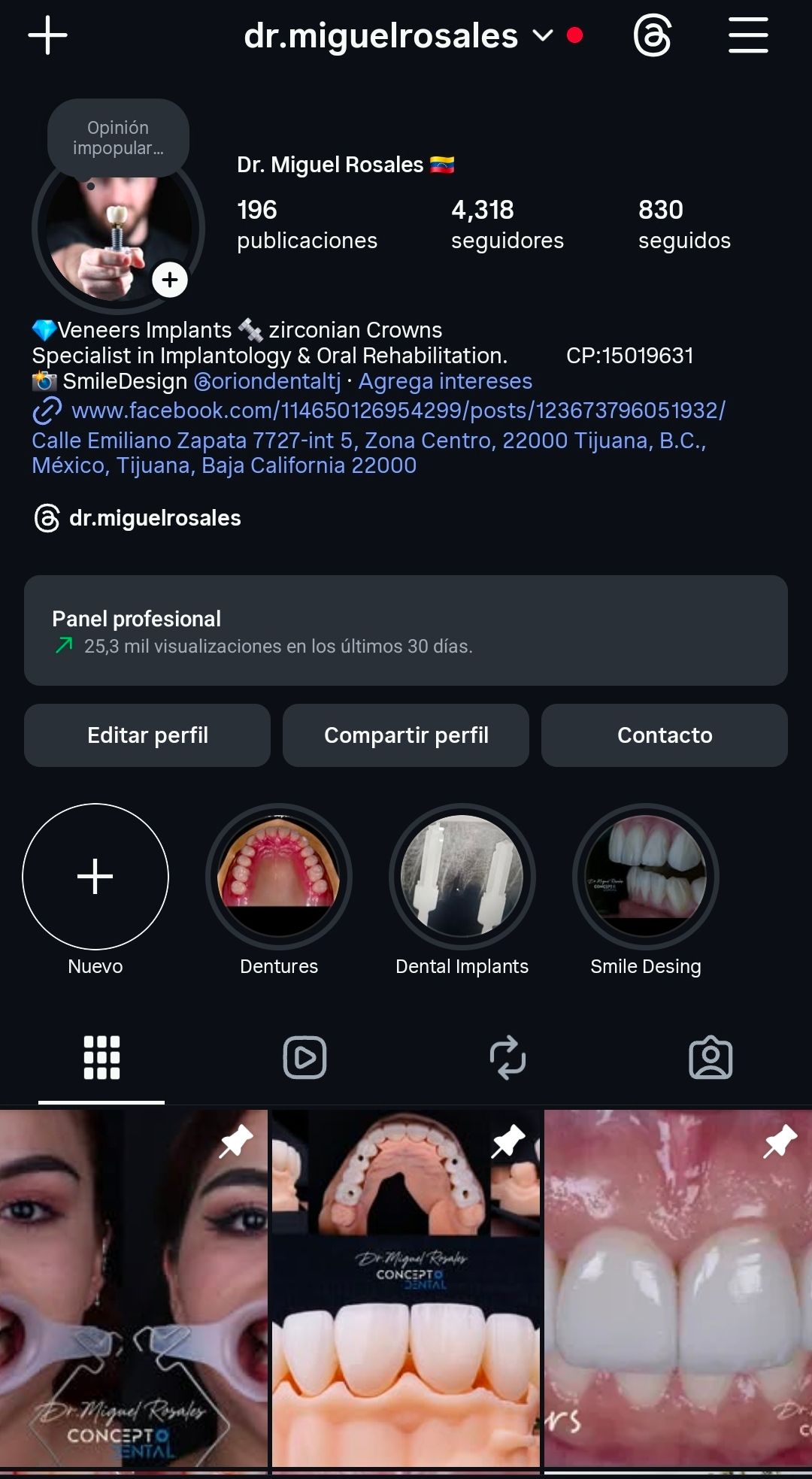Open Panel profesional insights card
812x1479 pixels.
pos(406,630)
